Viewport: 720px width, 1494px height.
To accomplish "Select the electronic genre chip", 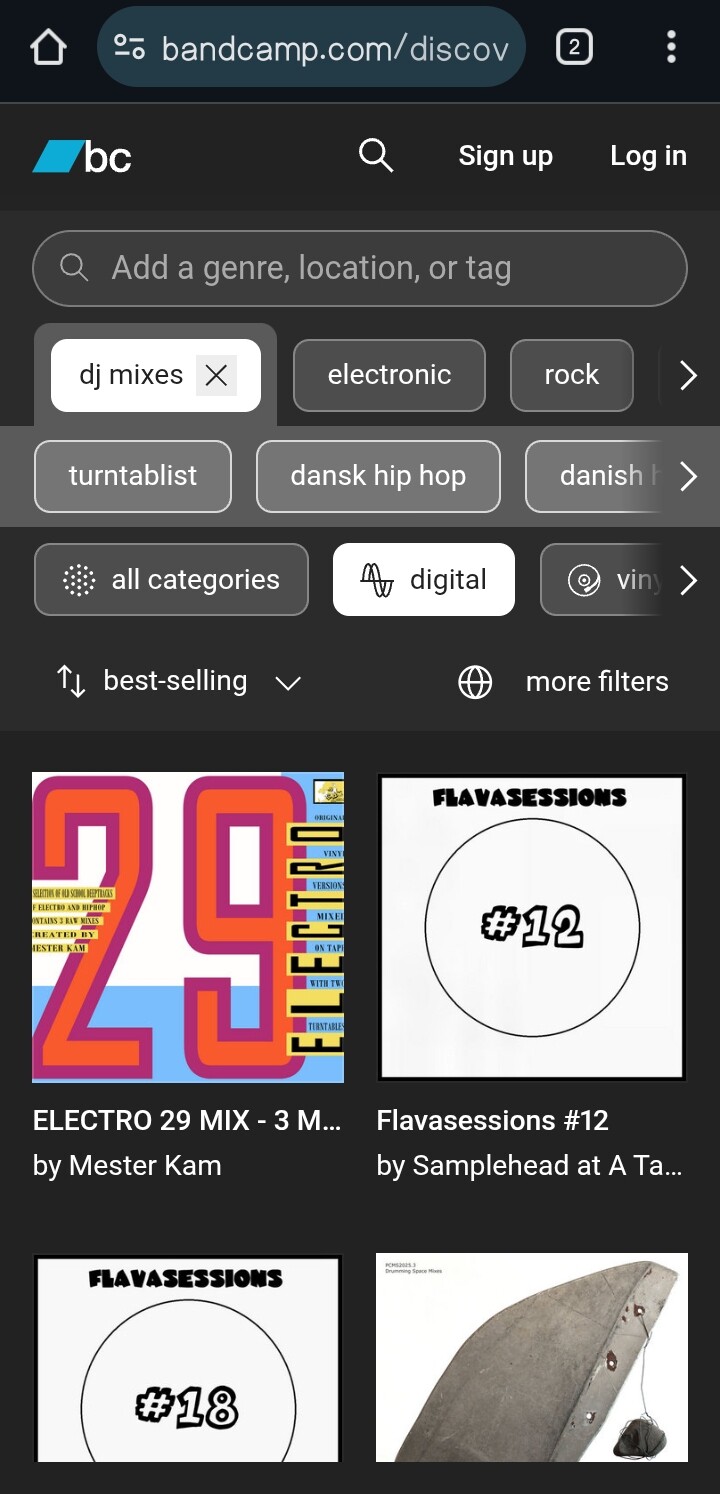I will point(389,375).
